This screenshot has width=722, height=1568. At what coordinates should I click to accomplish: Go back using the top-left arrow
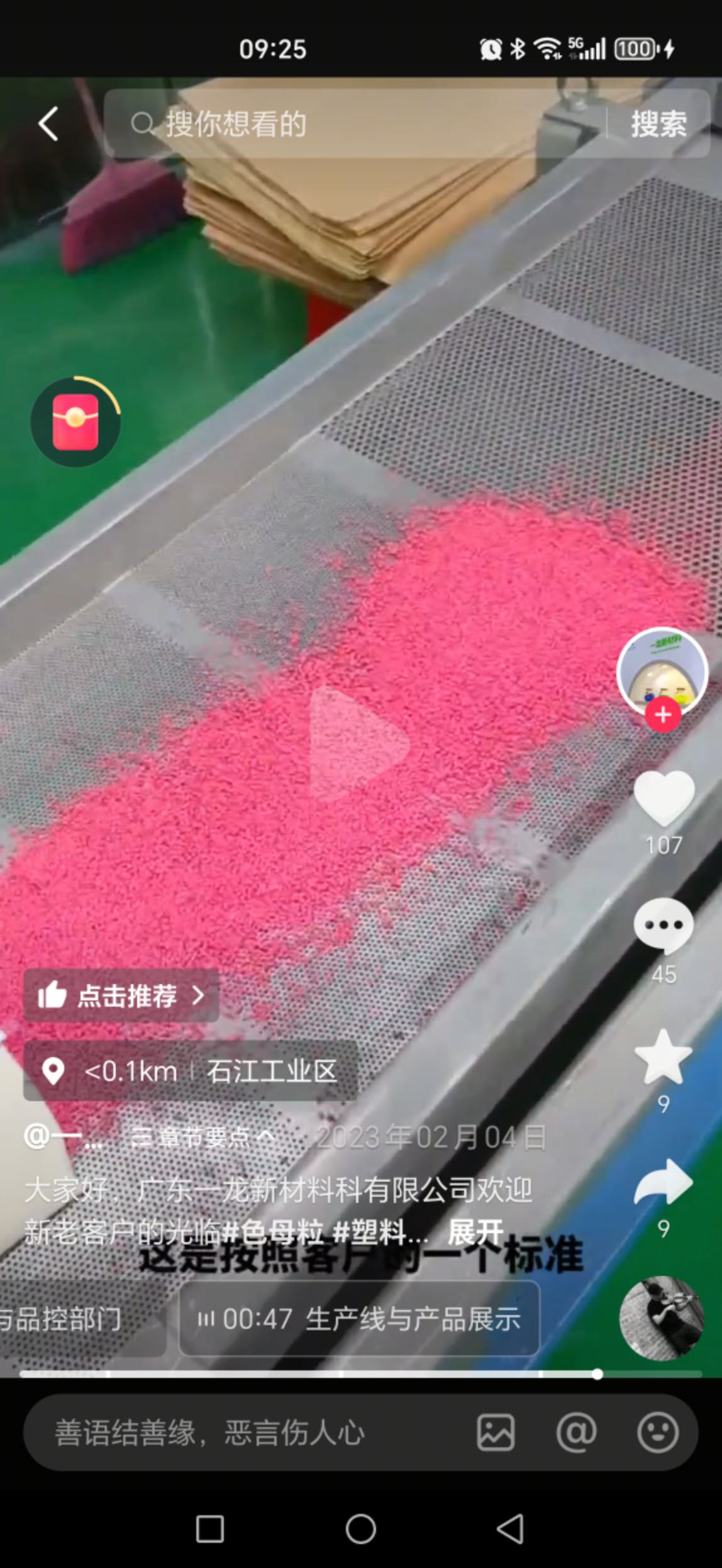point(48,123)
